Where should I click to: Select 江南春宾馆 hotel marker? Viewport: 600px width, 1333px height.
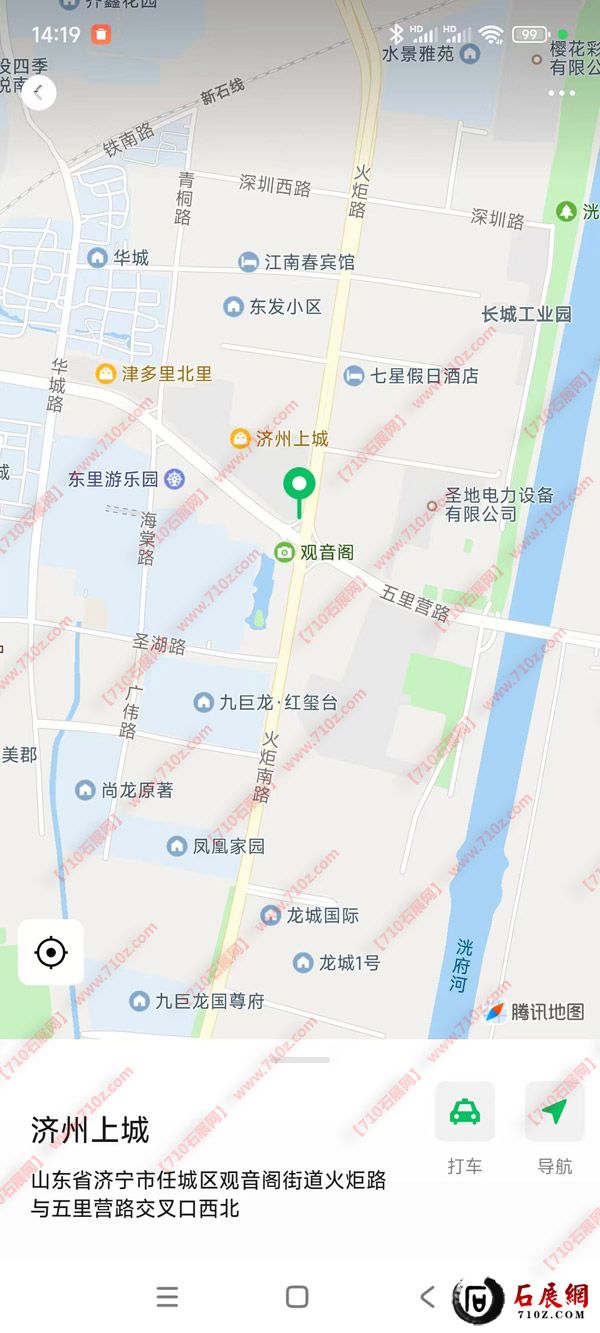(248, 262)
